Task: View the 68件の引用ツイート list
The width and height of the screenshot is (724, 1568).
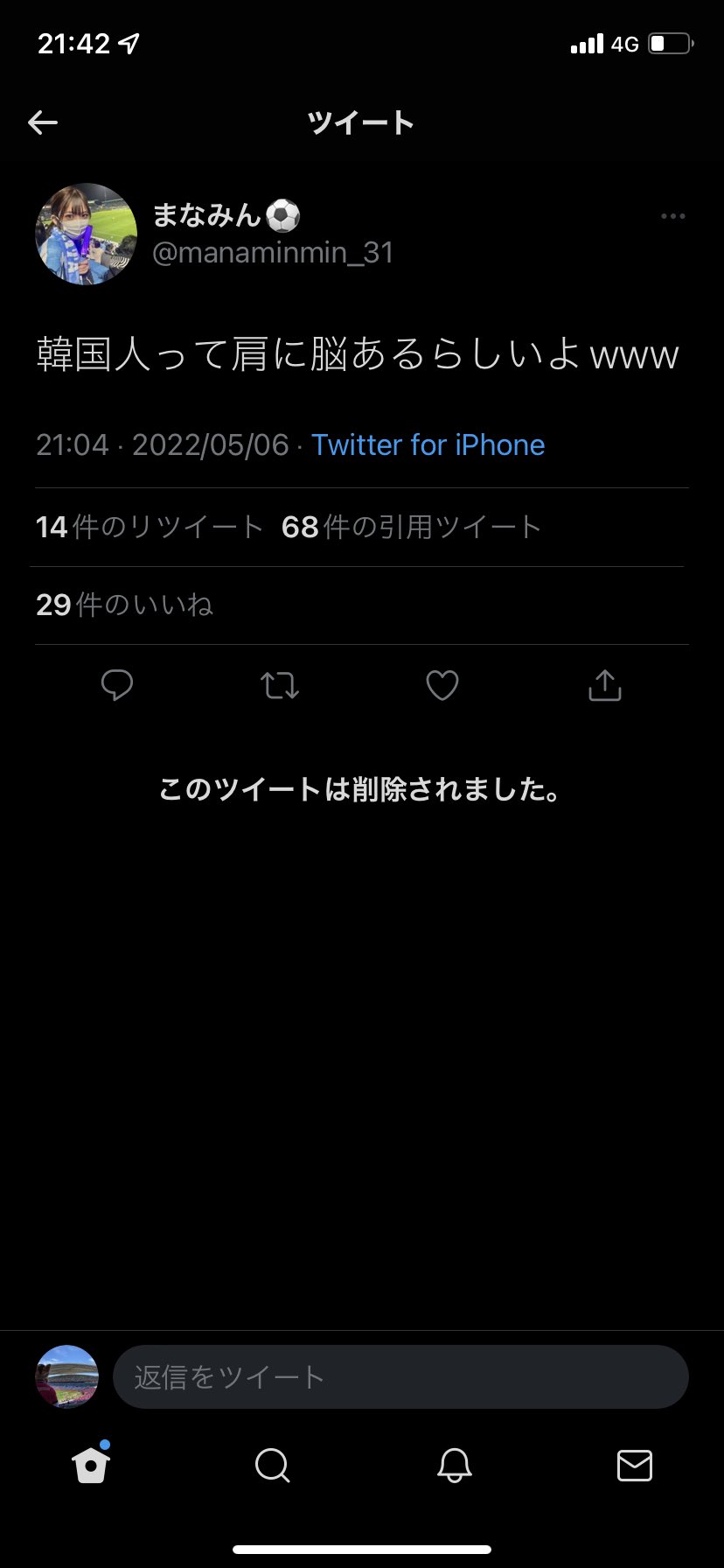Action: (411, 527)
